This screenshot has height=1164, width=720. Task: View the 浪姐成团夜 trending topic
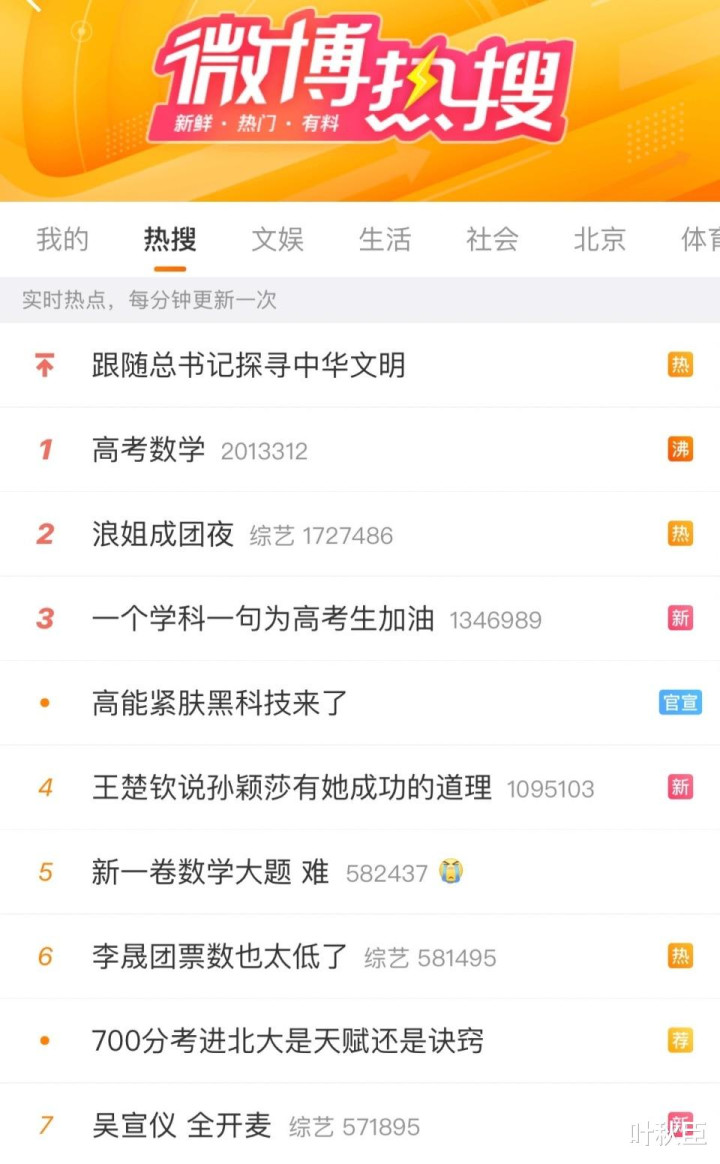click(360, 534)
